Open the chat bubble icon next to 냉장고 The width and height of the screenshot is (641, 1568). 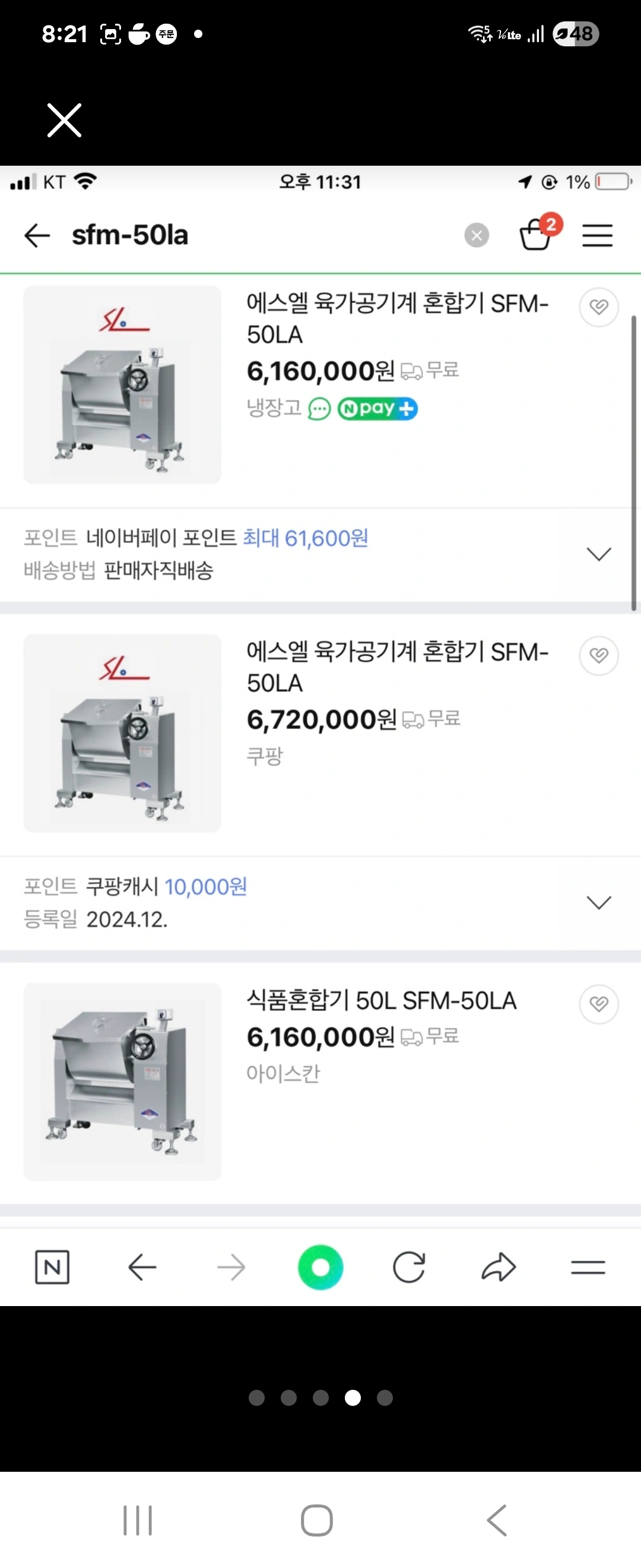click(x=319, y=409)
